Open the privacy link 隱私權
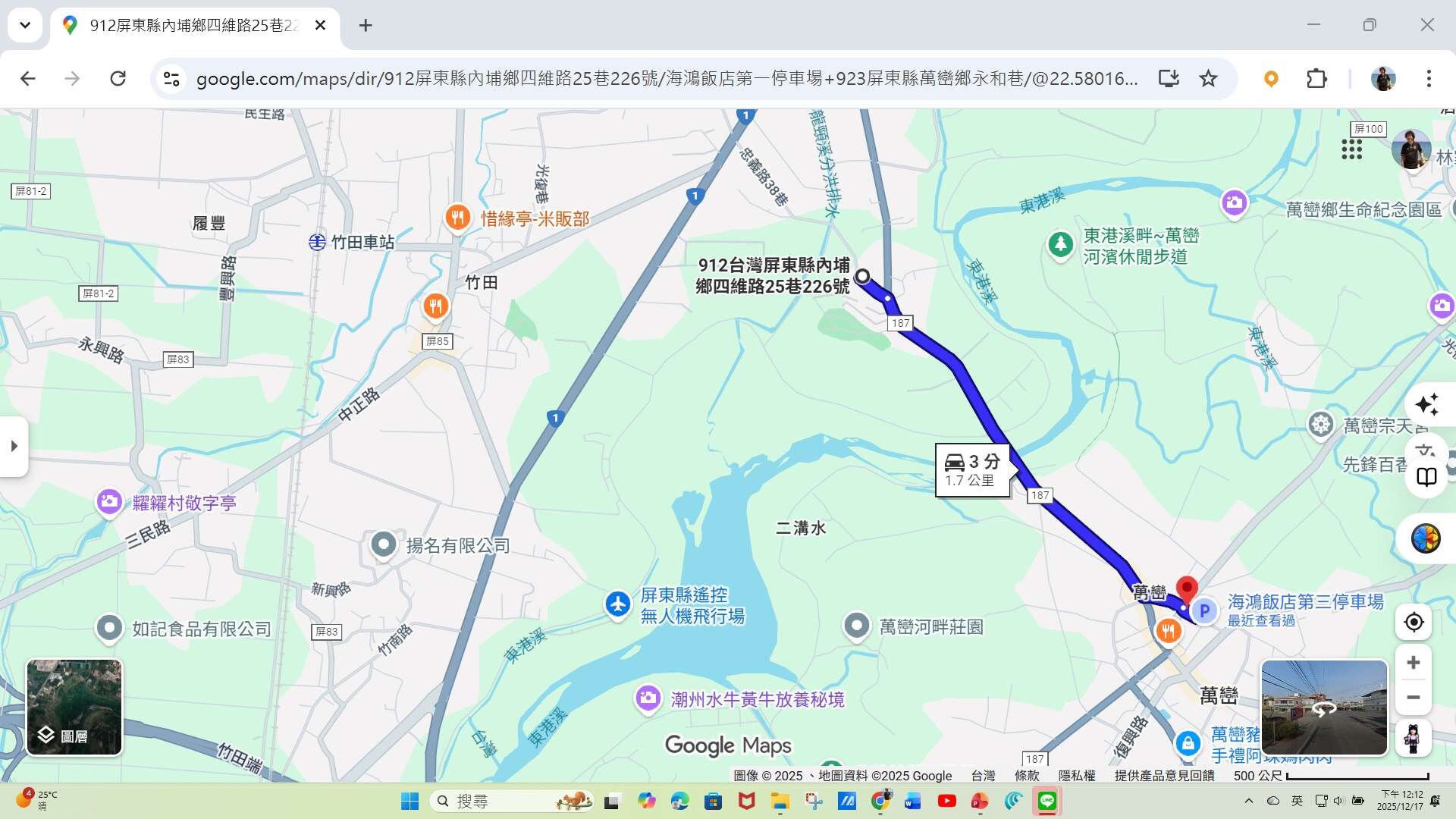 click(x=1077, y=775)
